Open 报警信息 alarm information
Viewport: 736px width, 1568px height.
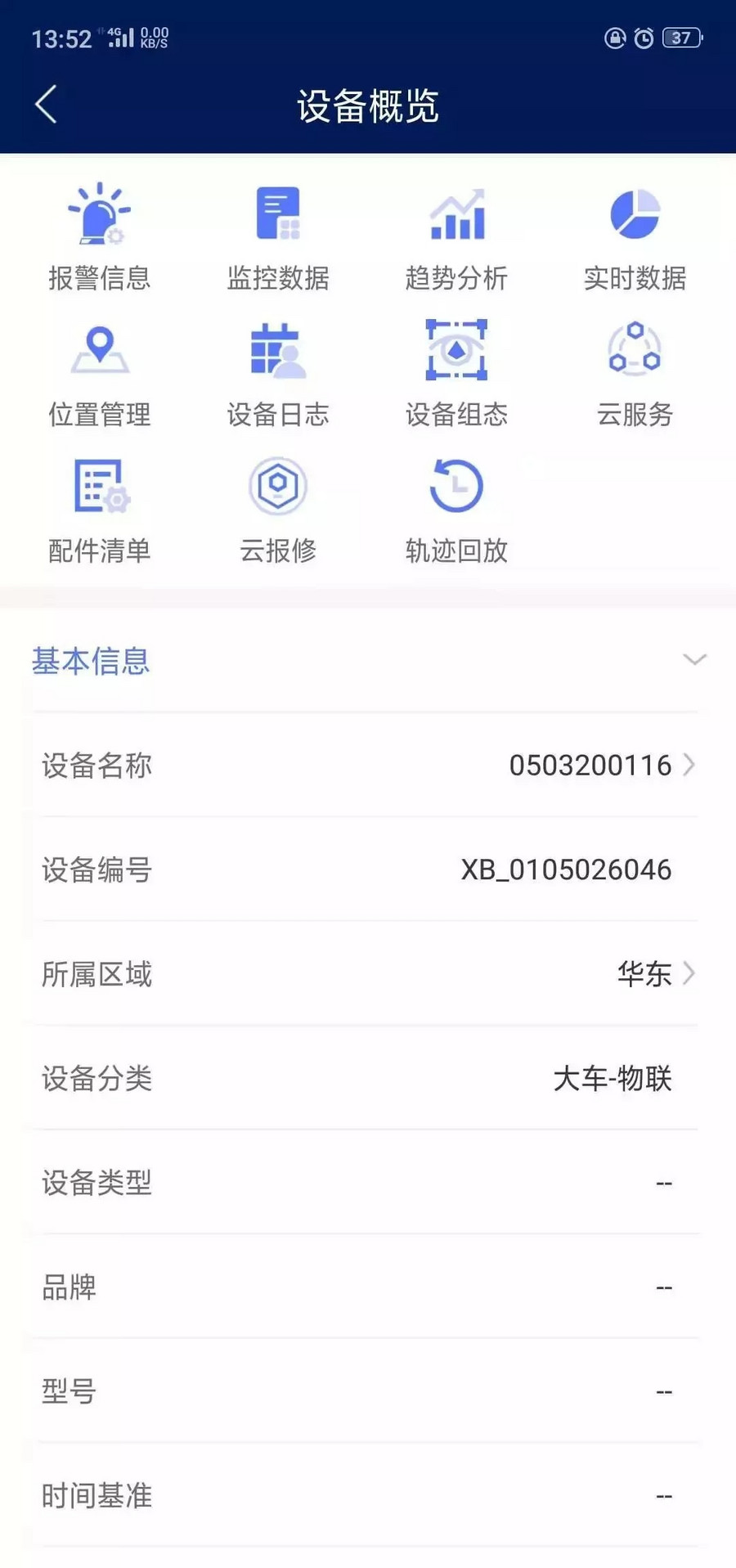pyautogui.click(x=99, y=237)
